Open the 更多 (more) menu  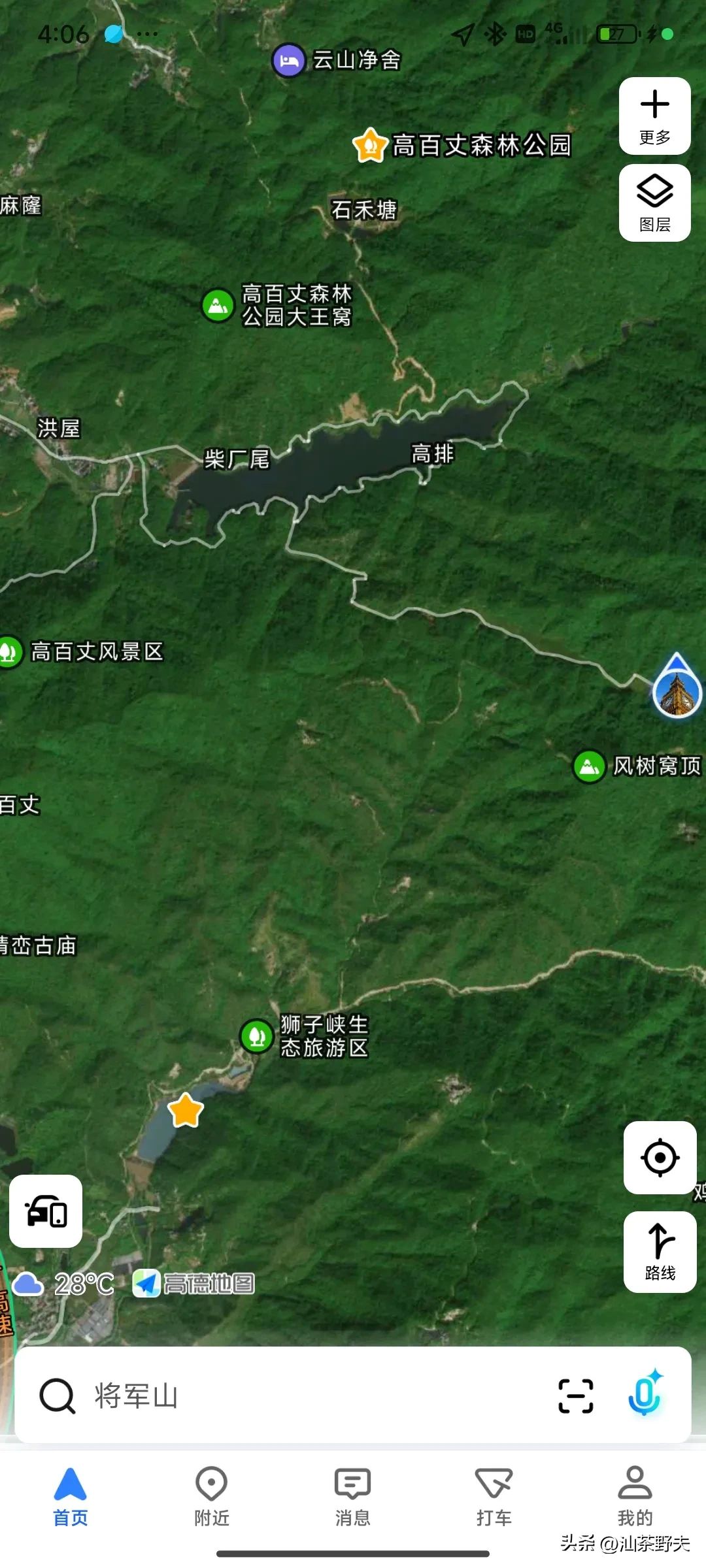[x=654, y=116]
